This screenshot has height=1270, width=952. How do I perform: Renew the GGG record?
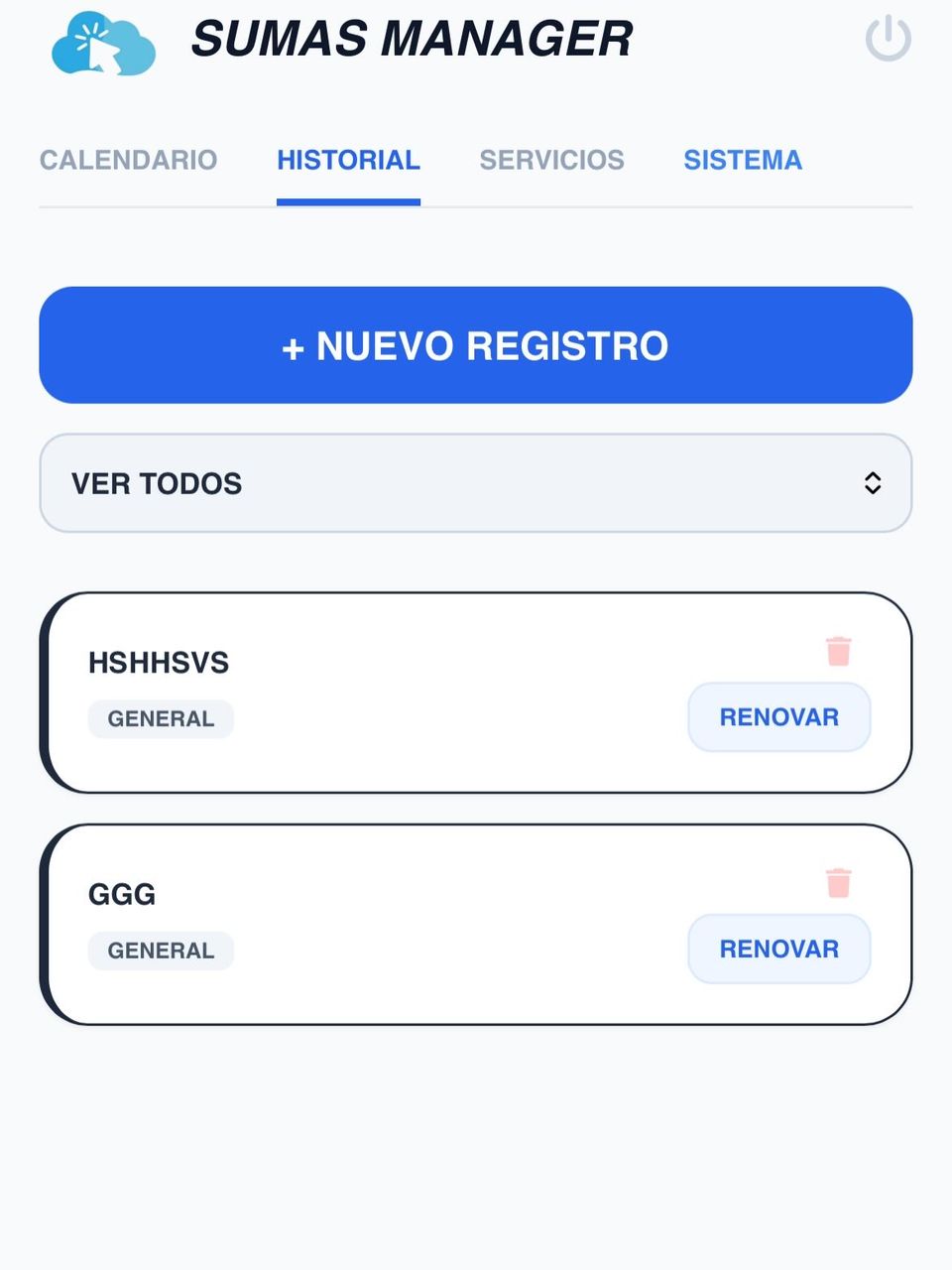778,949
